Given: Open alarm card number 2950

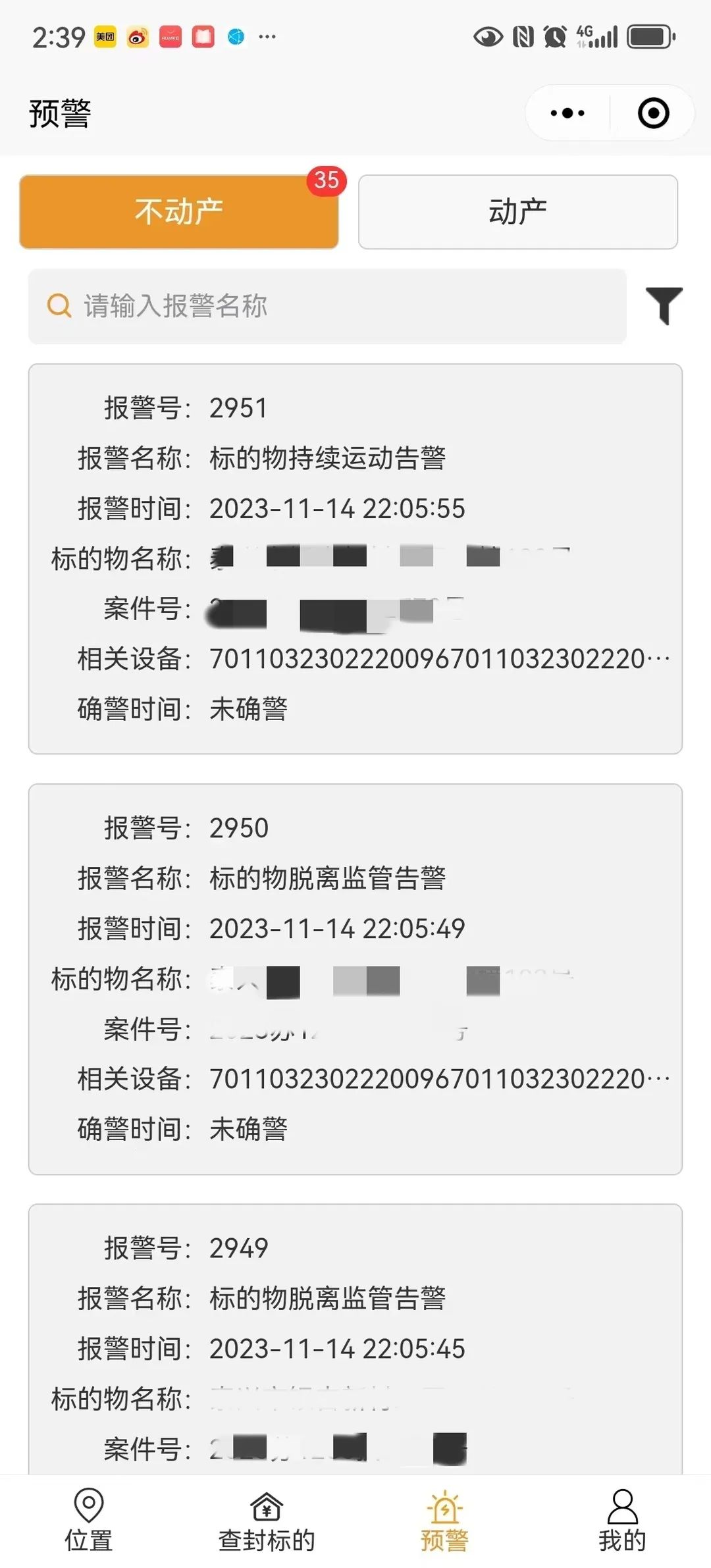Looking at the screenshot, I should coord(355,978).
